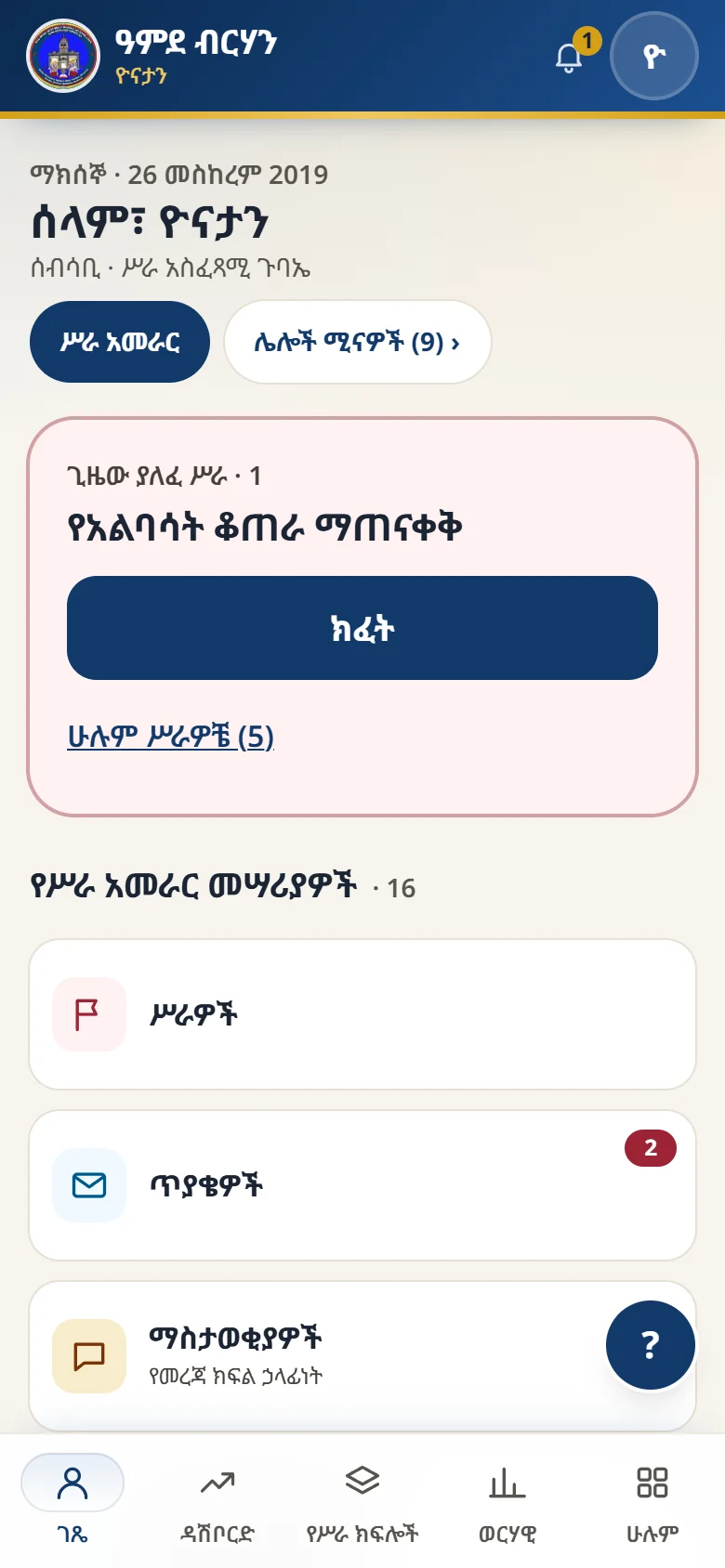Image resolution: width=725 pixels, height=1568 pixels.
Task: Tap the ክፈት button
Action: click(362, 628)
